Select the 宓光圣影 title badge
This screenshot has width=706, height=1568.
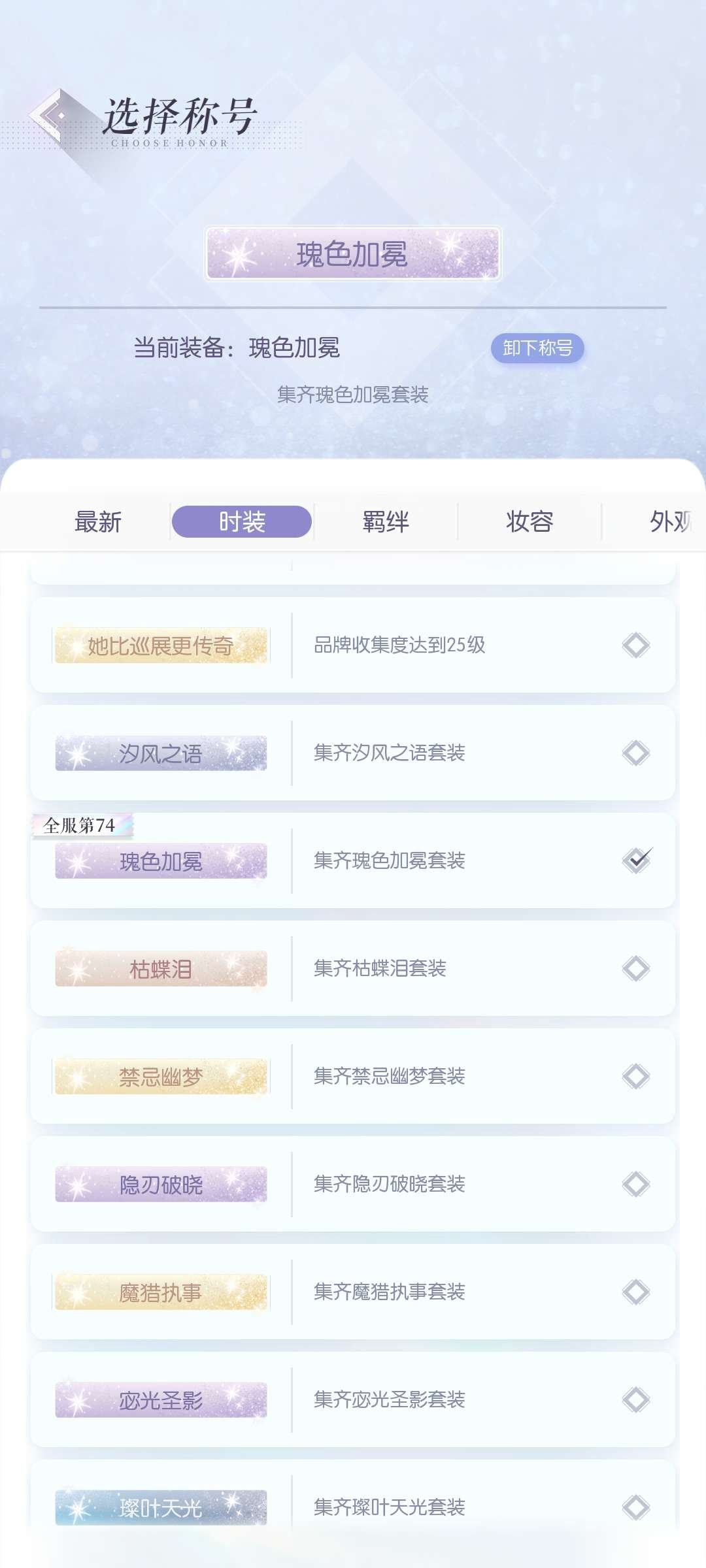(x=160, y=1400)
